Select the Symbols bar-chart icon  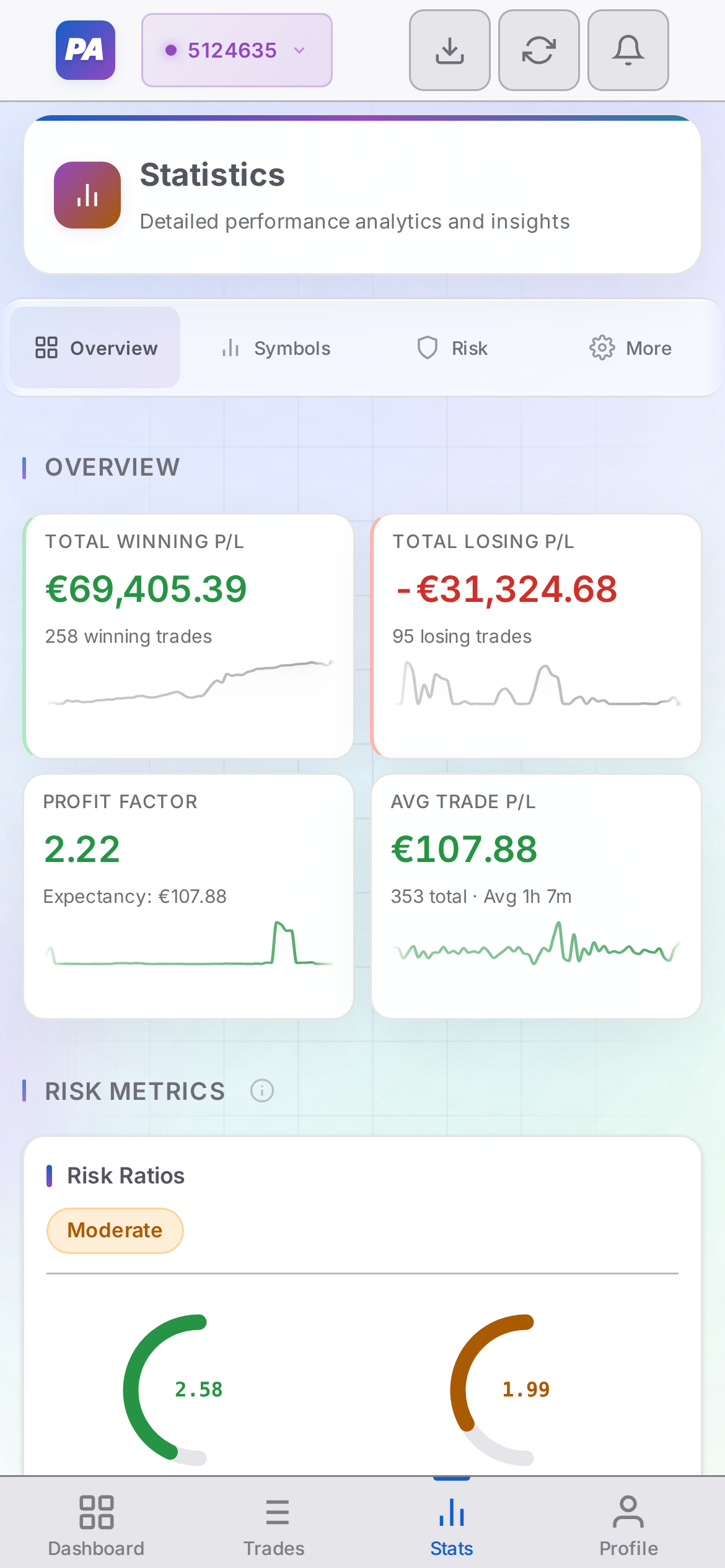point(231,347)
